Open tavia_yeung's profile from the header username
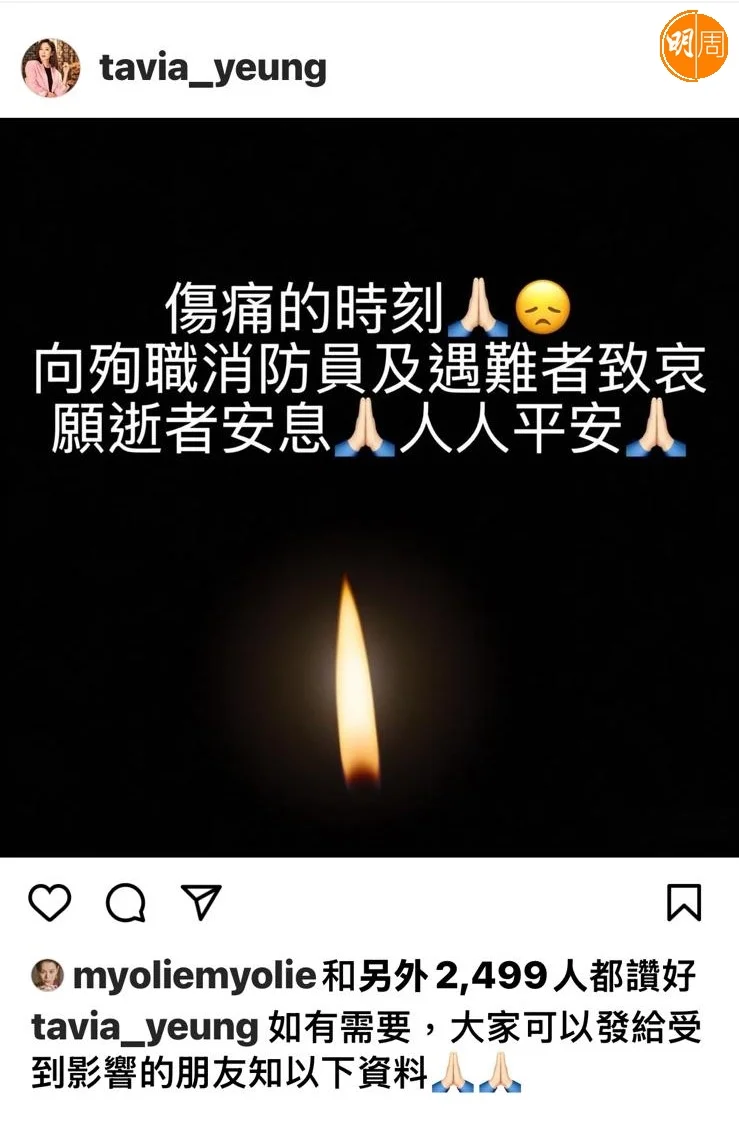This screenshot has height=1126, width=739. (x=213, y=68)
